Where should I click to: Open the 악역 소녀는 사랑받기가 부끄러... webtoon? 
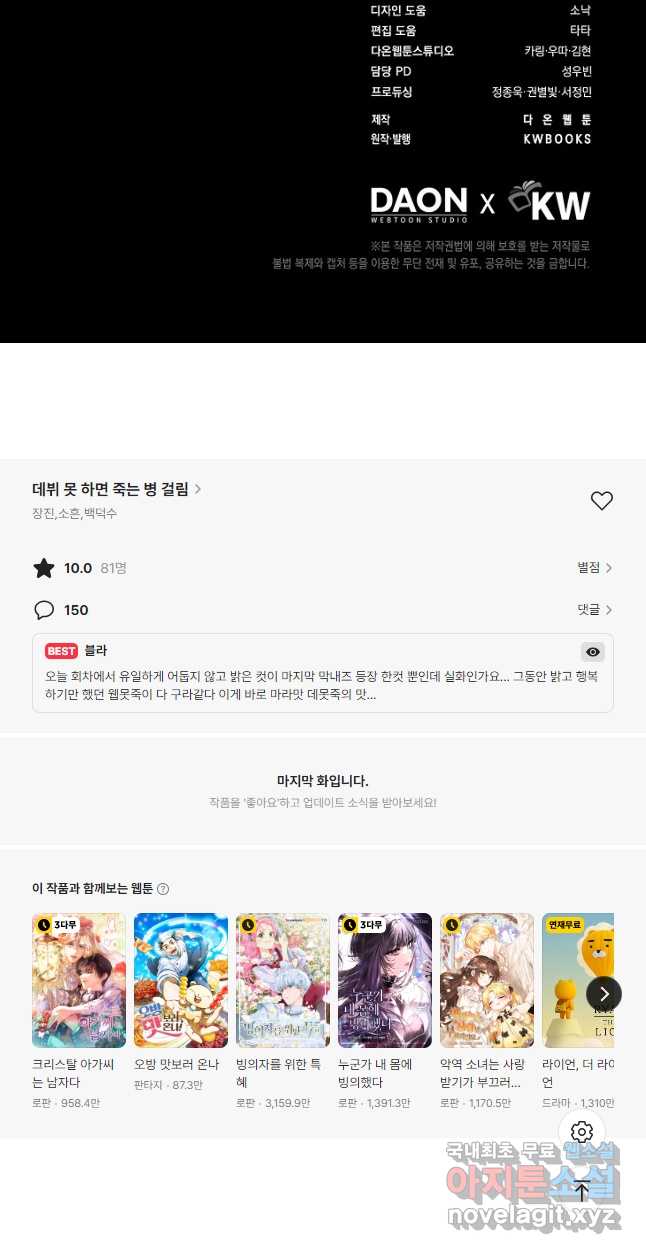coord(487,980)
